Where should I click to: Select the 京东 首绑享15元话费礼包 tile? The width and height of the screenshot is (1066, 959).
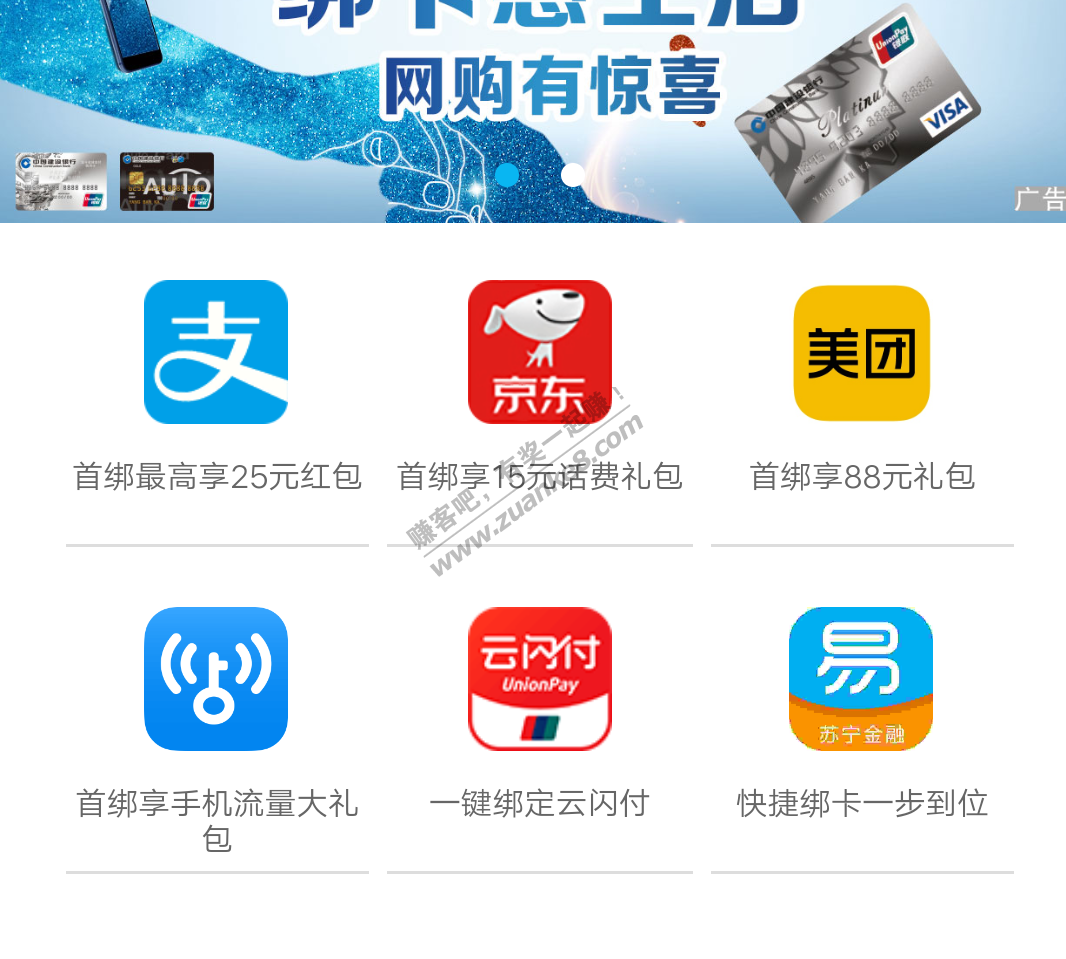540,352
